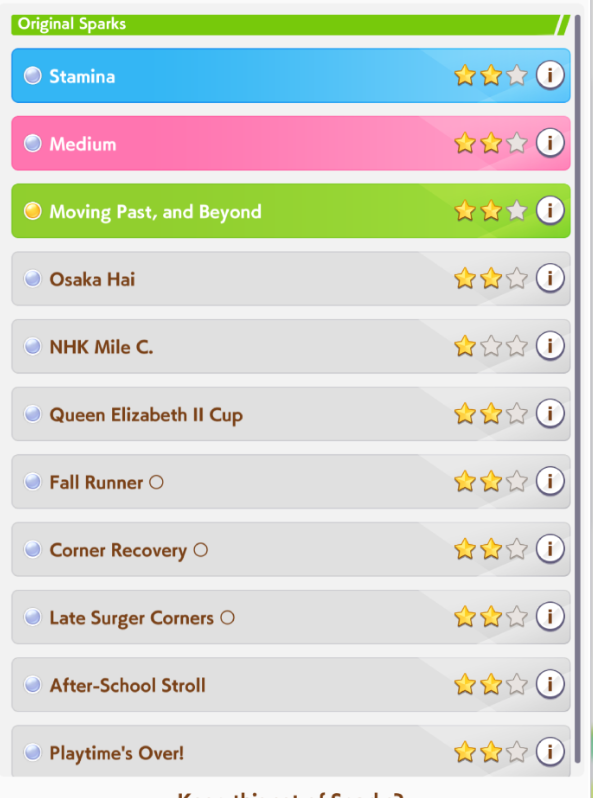The width and height of the screenshot is (593, 798).
Task: Open the Osaka Hai info button
Action: [x=550, y=278]
